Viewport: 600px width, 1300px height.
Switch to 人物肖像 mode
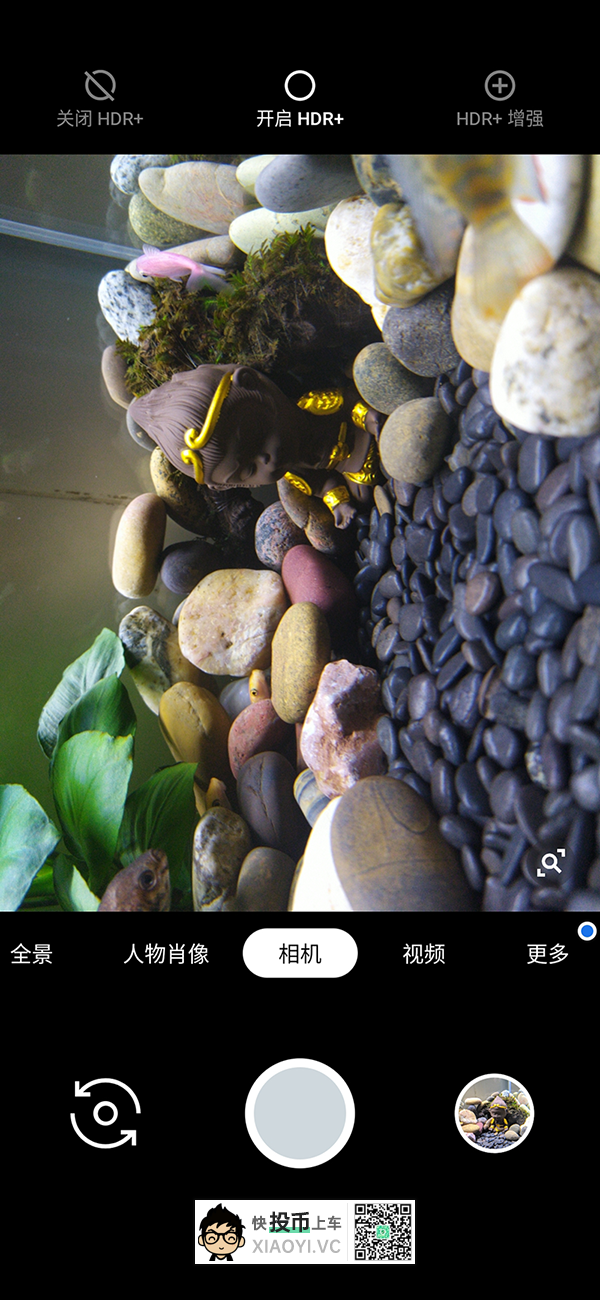pyautogui.click(x=166, y=954)
